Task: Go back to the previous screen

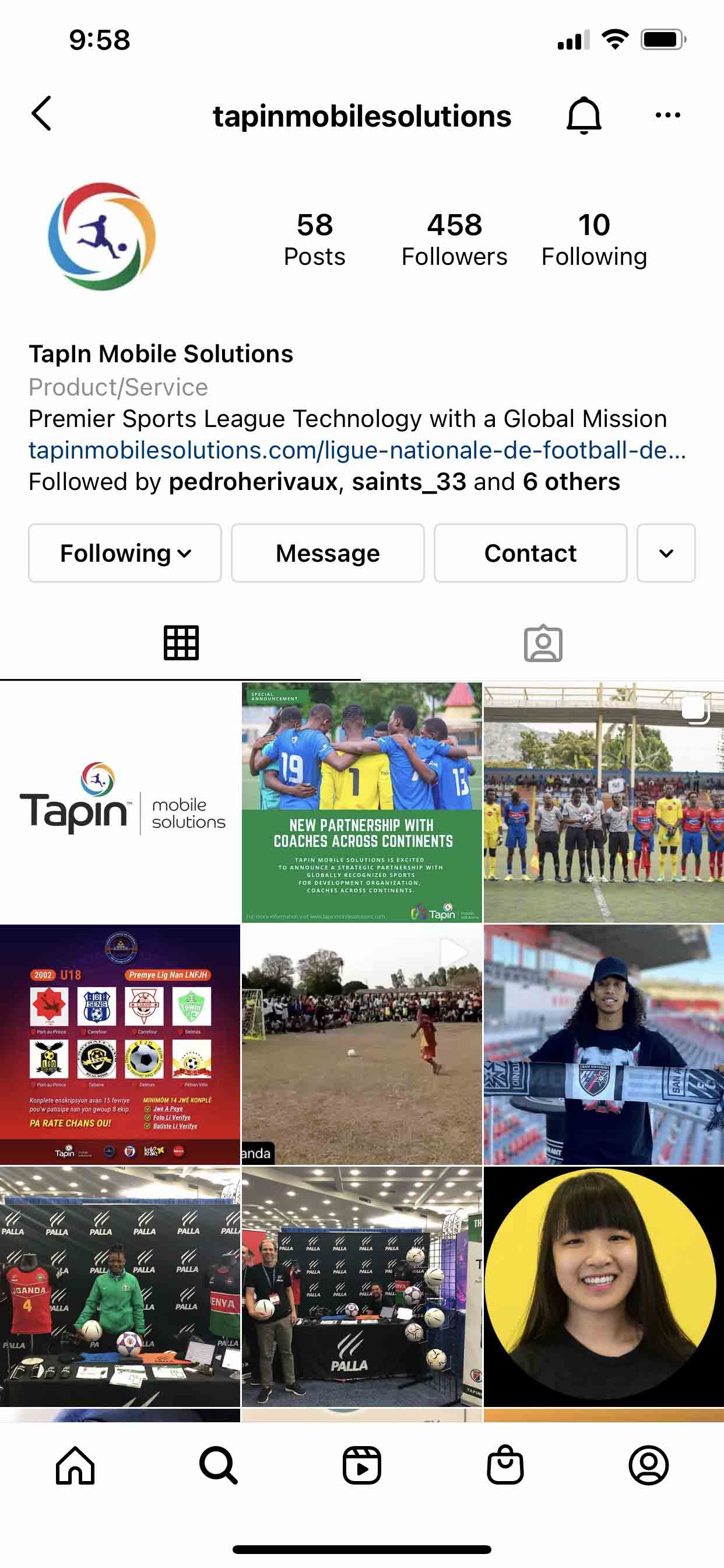Action: tap(41, 114)
